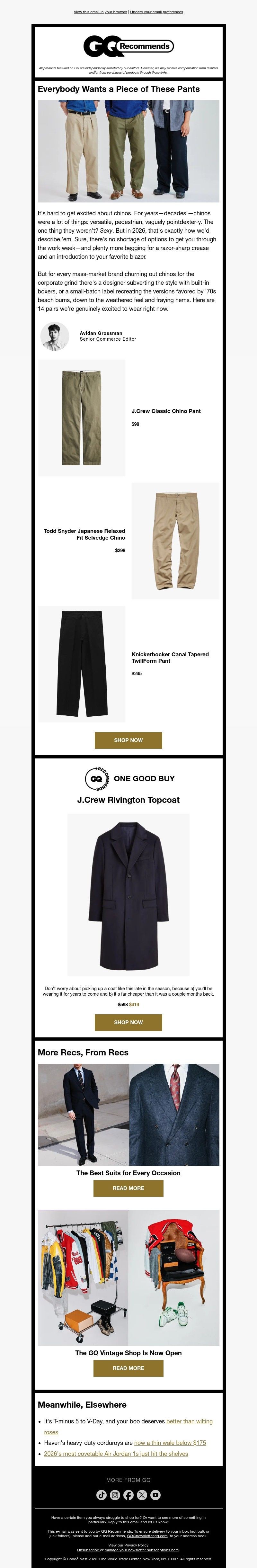Visit GQ's Instagram page
Viewport: 257px width, 1568px height.
point(115,1494)
